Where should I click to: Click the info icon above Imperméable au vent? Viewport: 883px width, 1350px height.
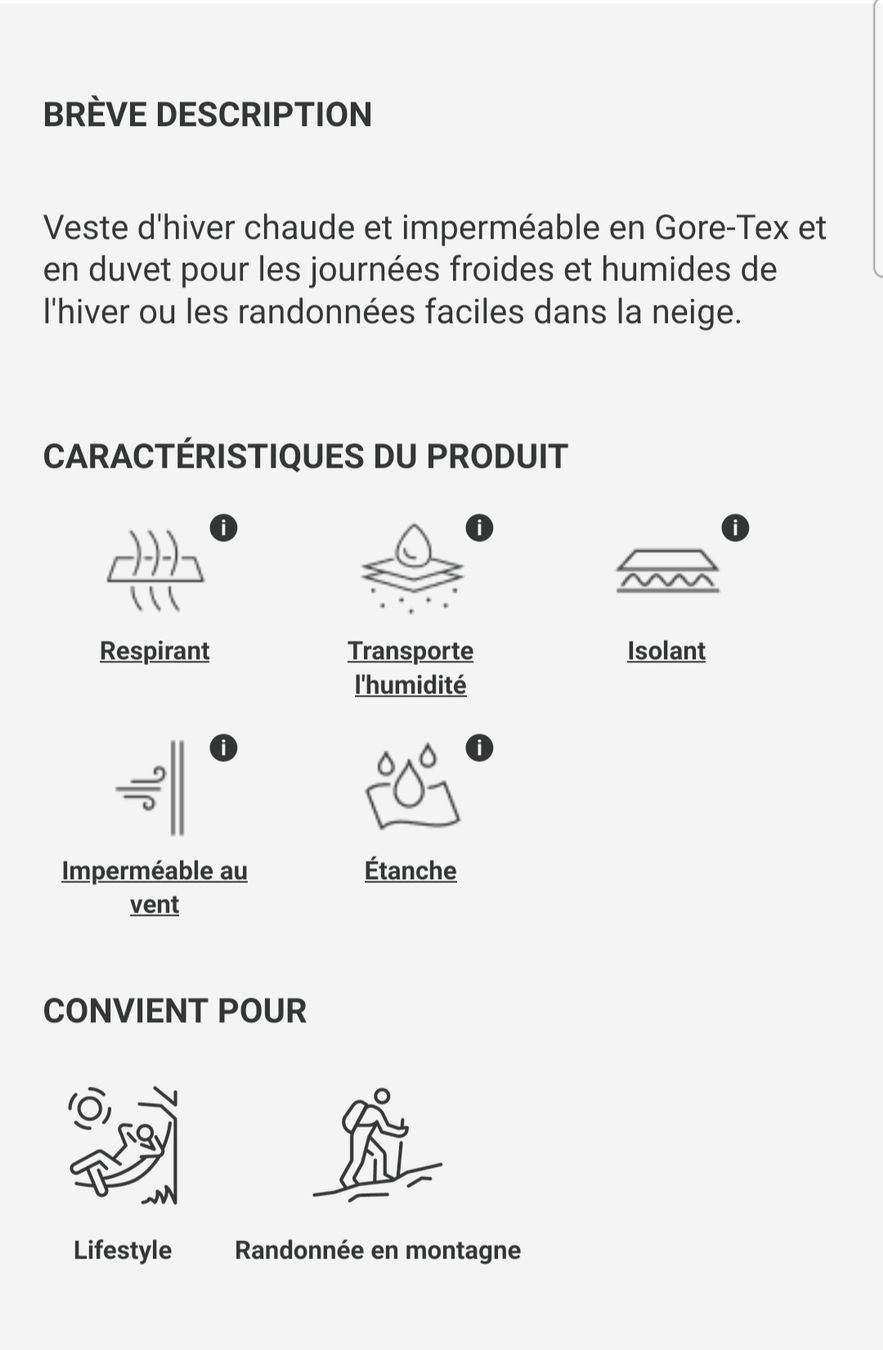click(224, 747)
